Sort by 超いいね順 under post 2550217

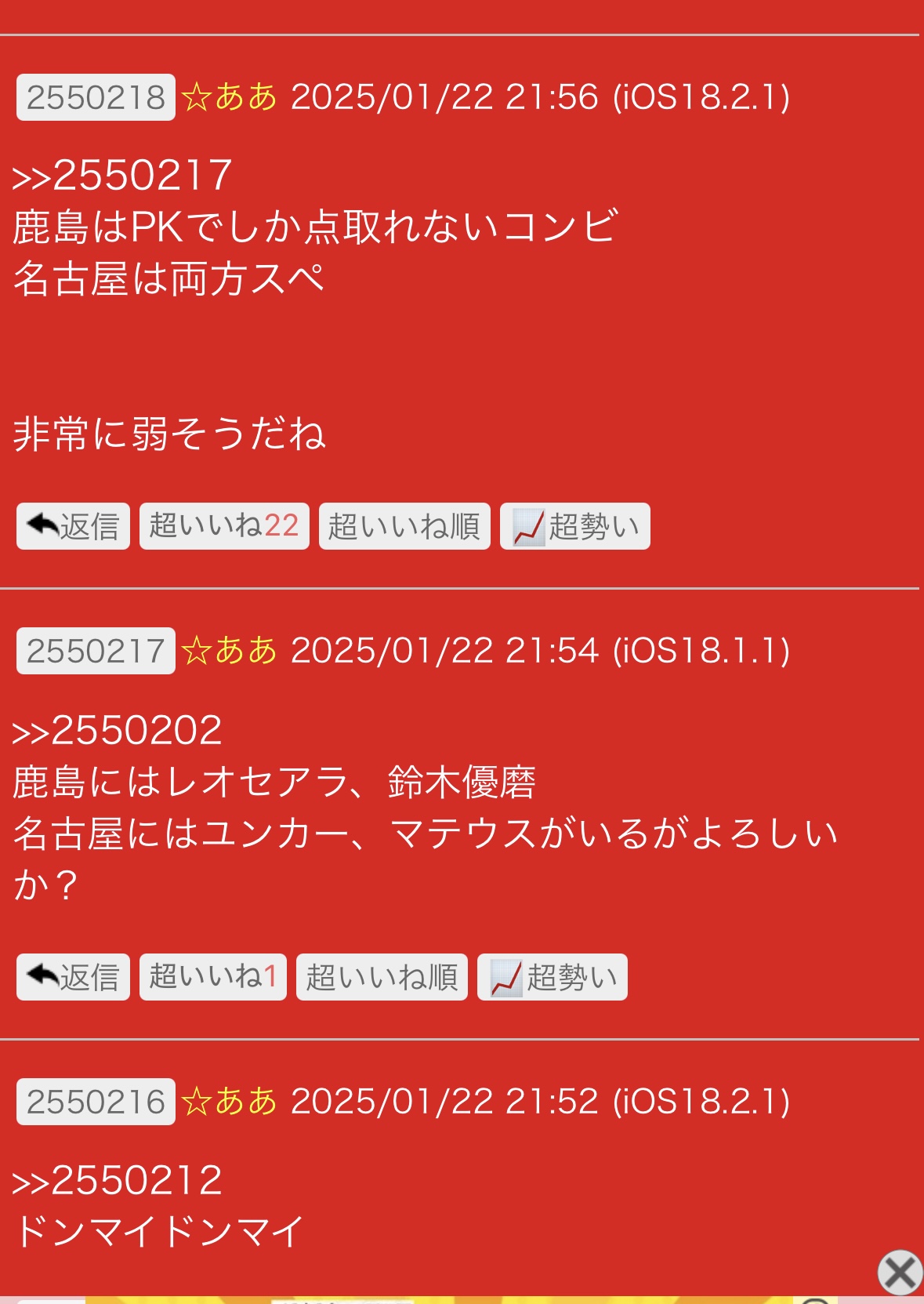point(382,977)
